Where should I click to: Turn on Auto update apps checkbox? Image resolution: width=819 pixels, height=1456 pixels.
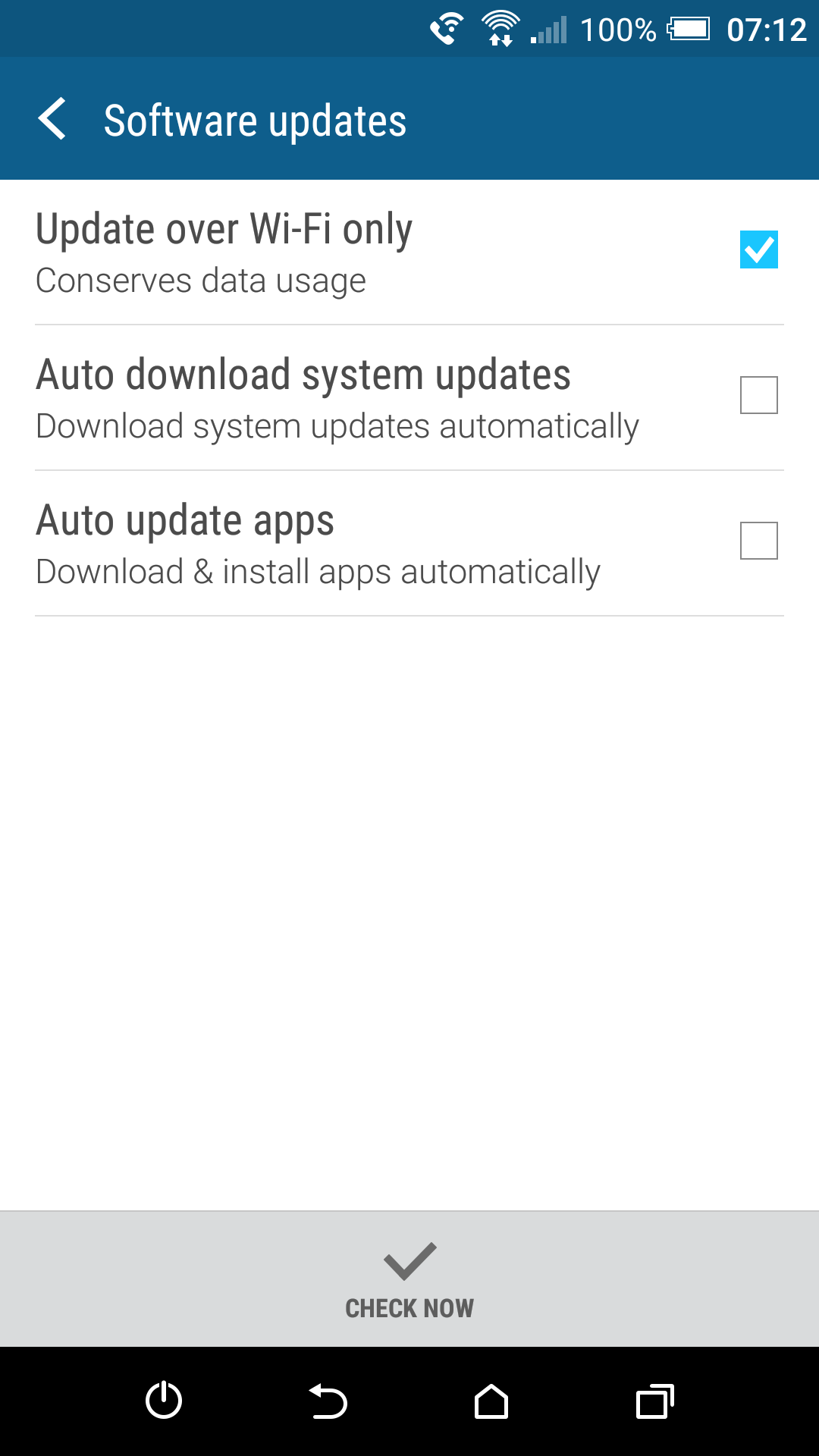coord(758,541)
